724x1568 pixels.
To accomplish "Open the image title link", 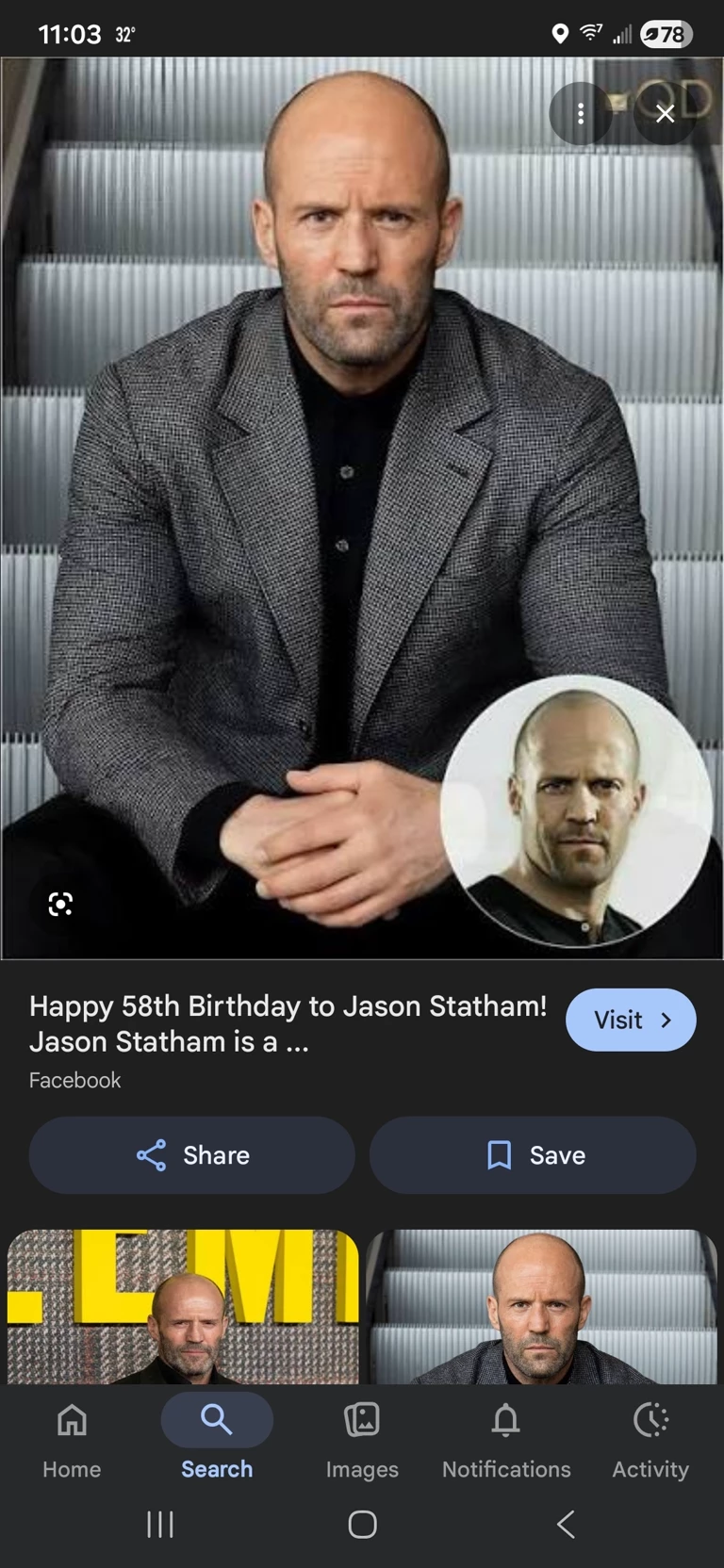I will [288, 1023].
